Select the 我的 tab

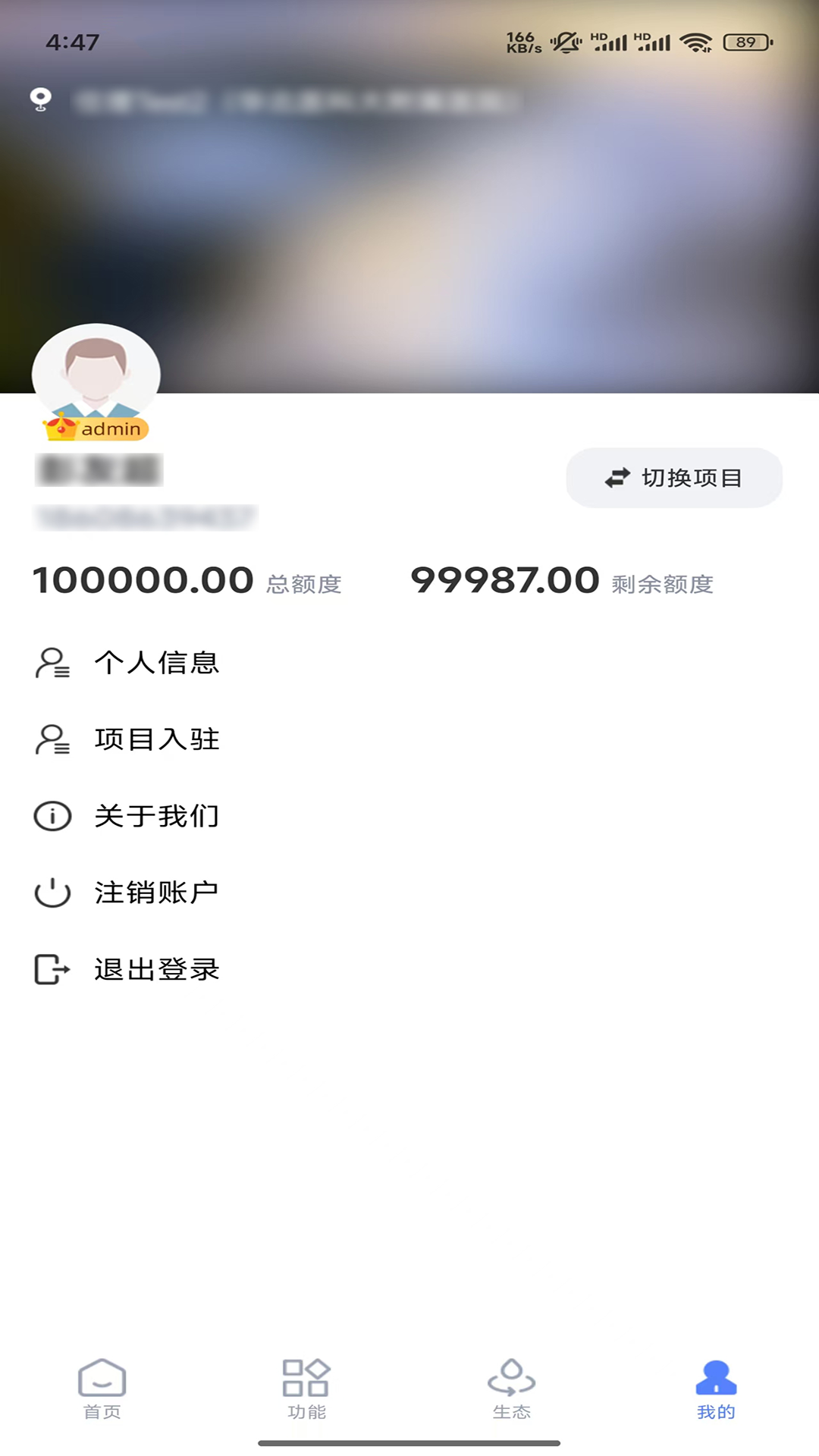716,1388
